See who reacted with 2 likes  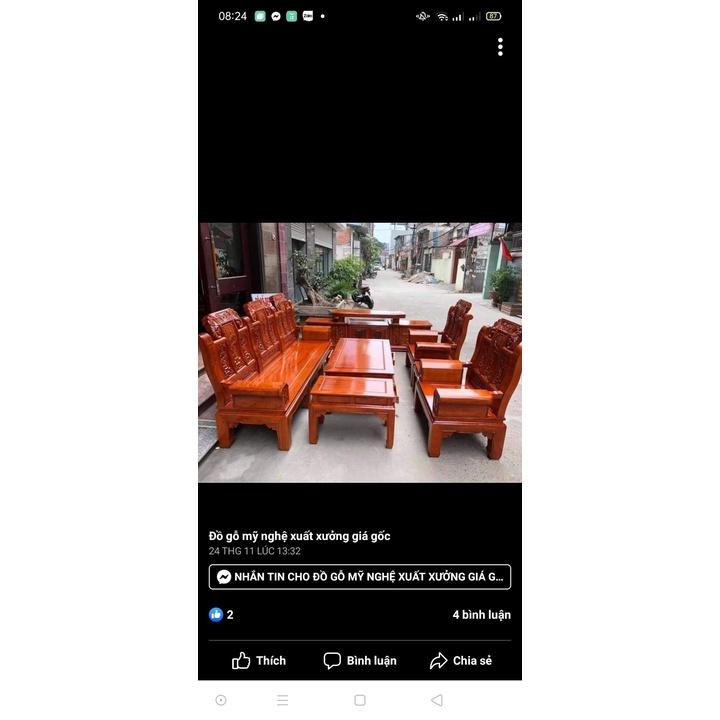point(221,615)
